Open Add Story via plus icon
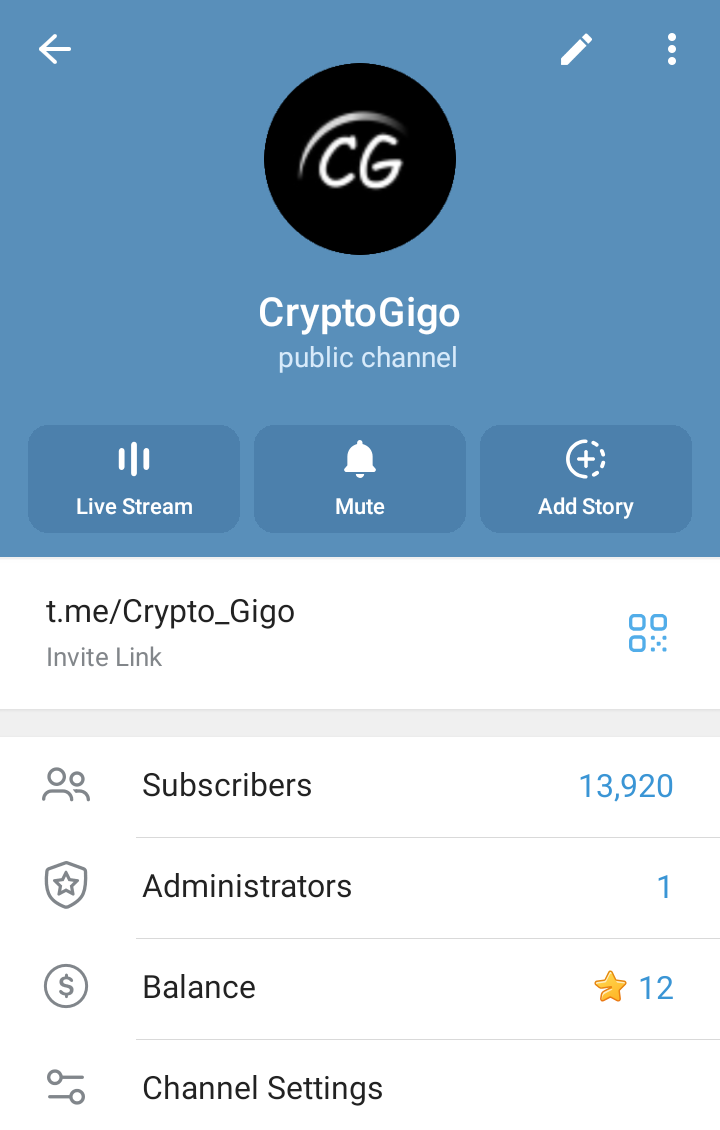720x1130 pixels. pos(585,458)
